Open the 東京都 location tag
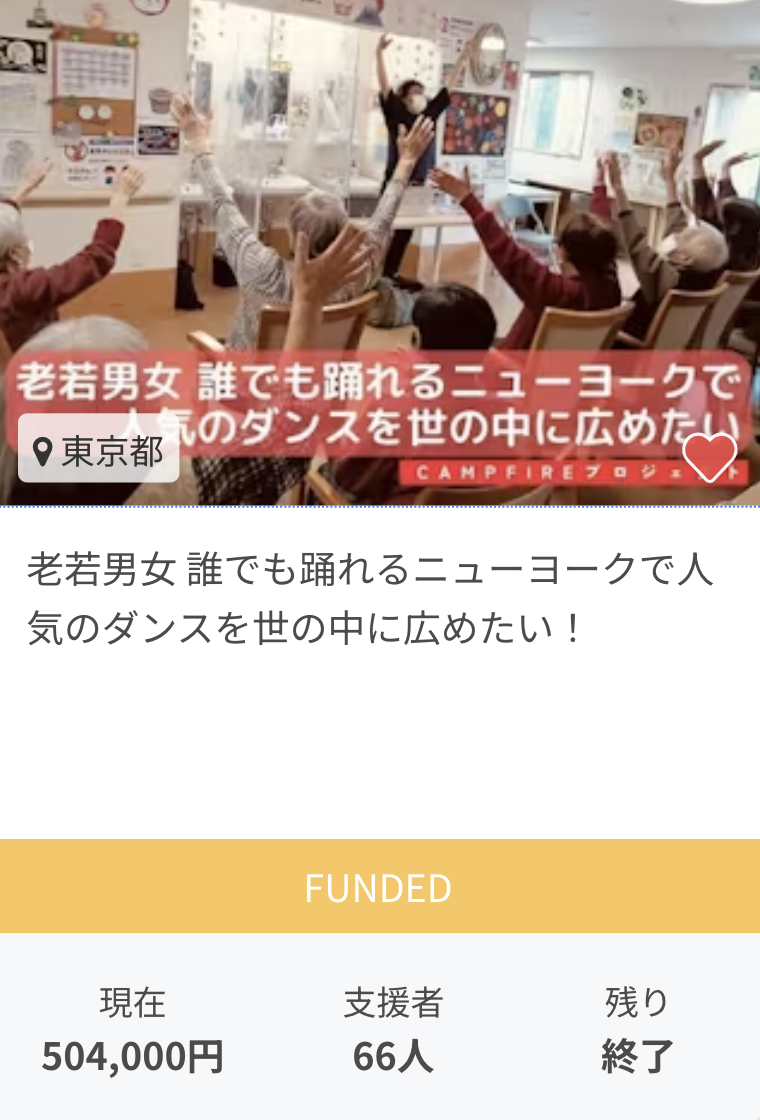The width and height of the screenshot is (760, 1120). [x=99, y=451]
